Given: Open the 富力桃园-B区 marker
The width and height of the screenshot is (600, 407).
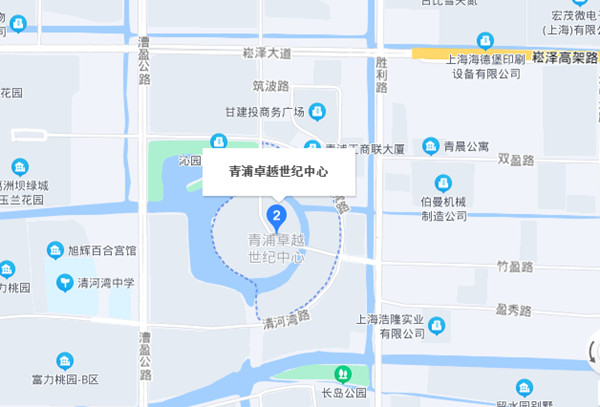Looking at the screenshot, I should point(65,360).
